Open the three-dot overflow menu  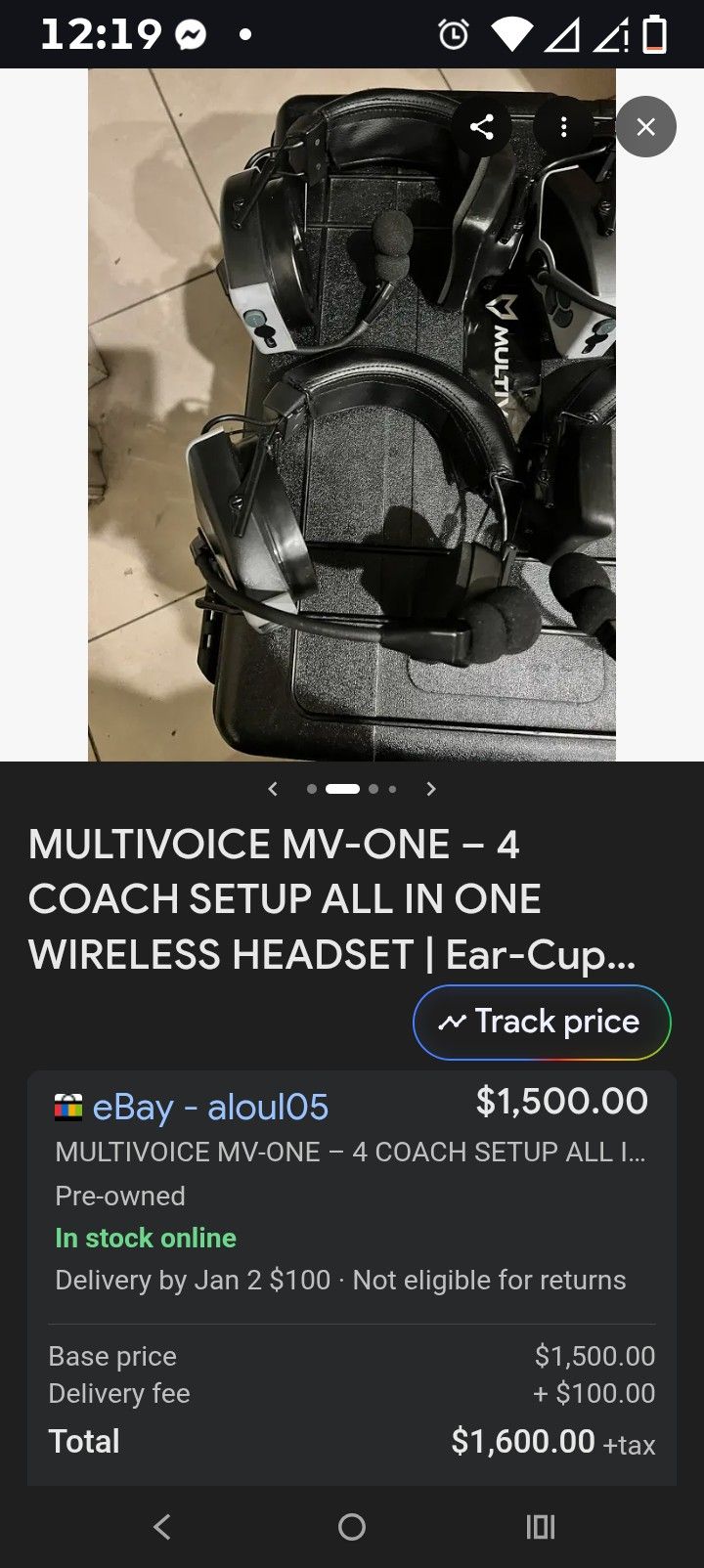tap(563, 126)
